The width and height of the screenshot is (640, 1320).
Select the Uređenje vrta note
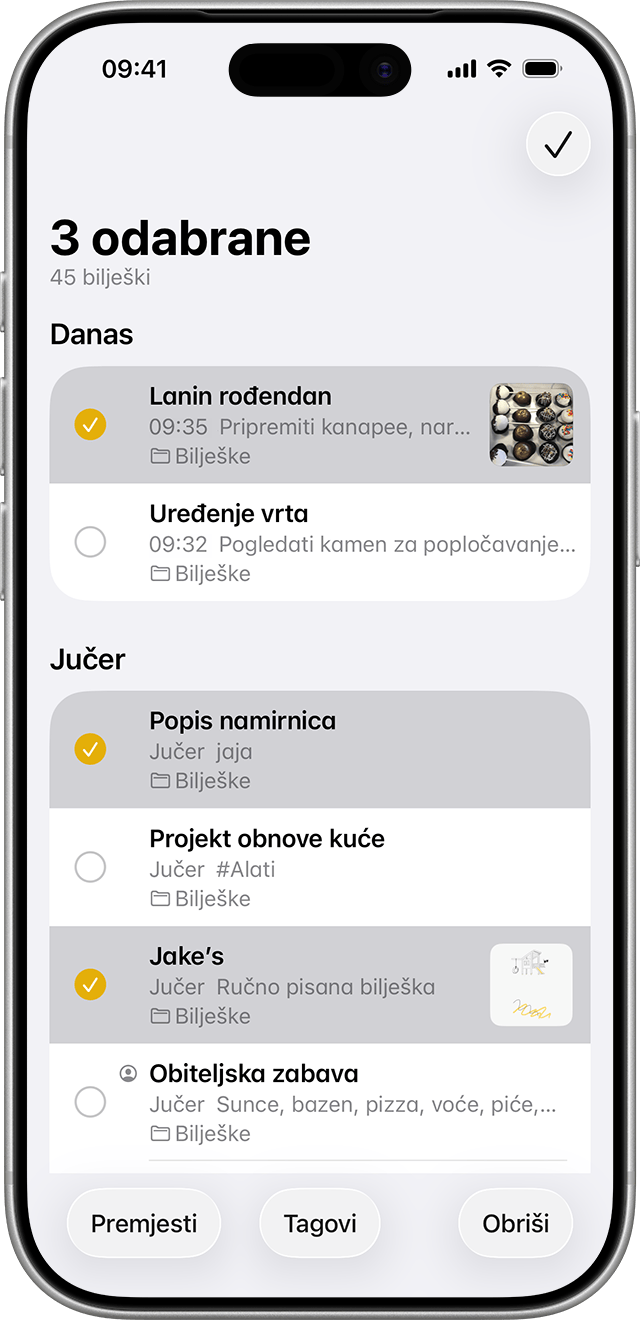pos(90,542)
